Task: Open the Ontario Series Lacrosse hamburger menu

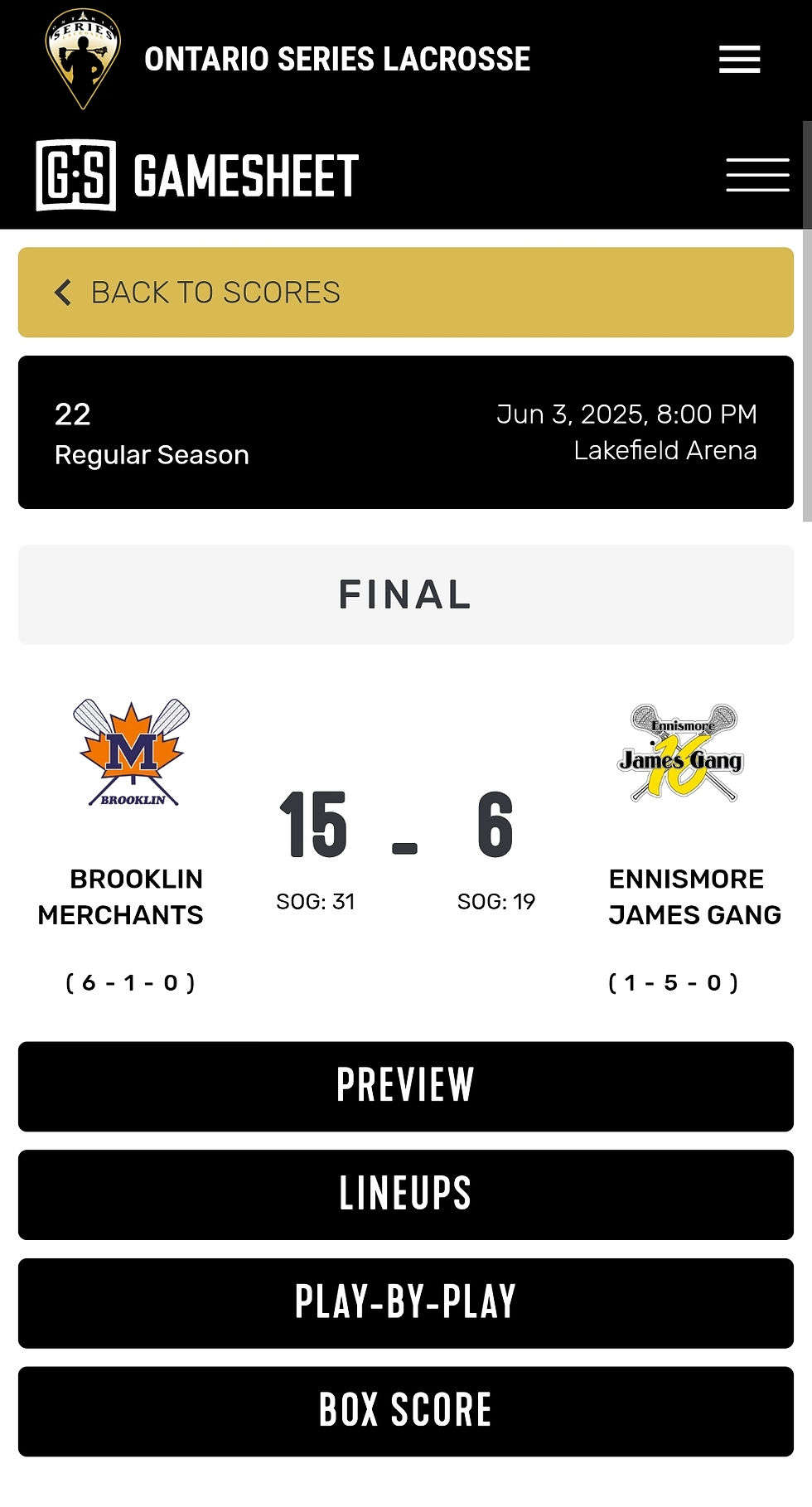Action: click(739, 60)
